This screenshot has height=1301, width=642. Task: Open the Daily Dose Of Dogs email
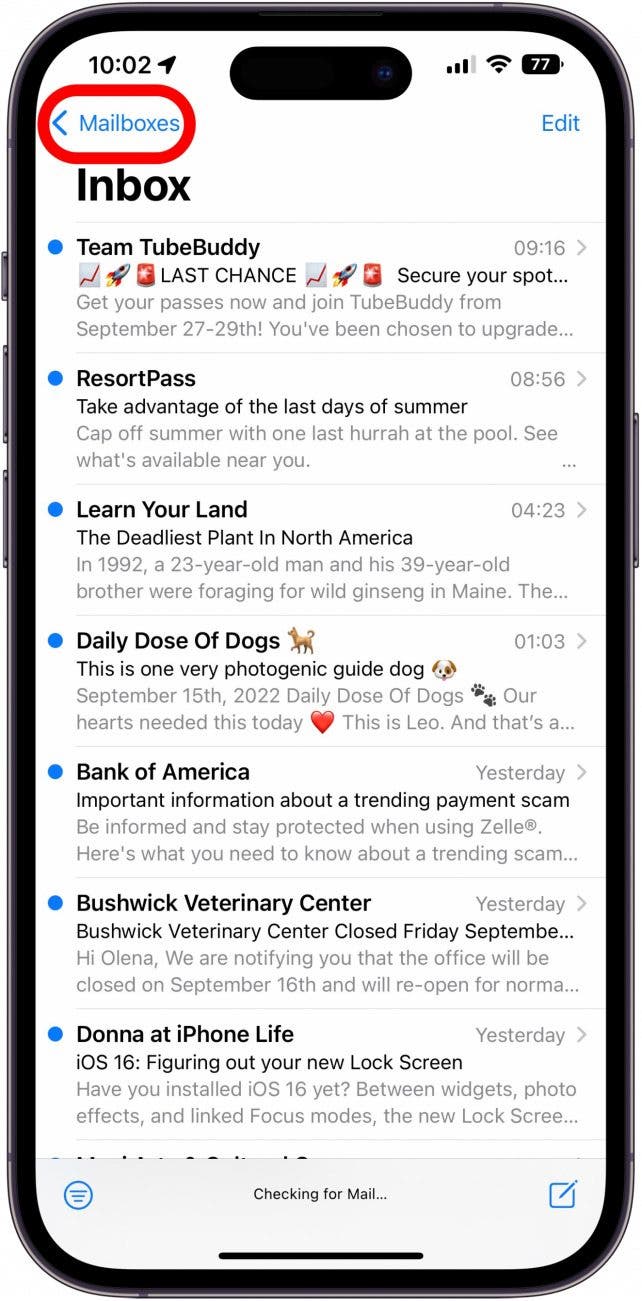[325, 681]
